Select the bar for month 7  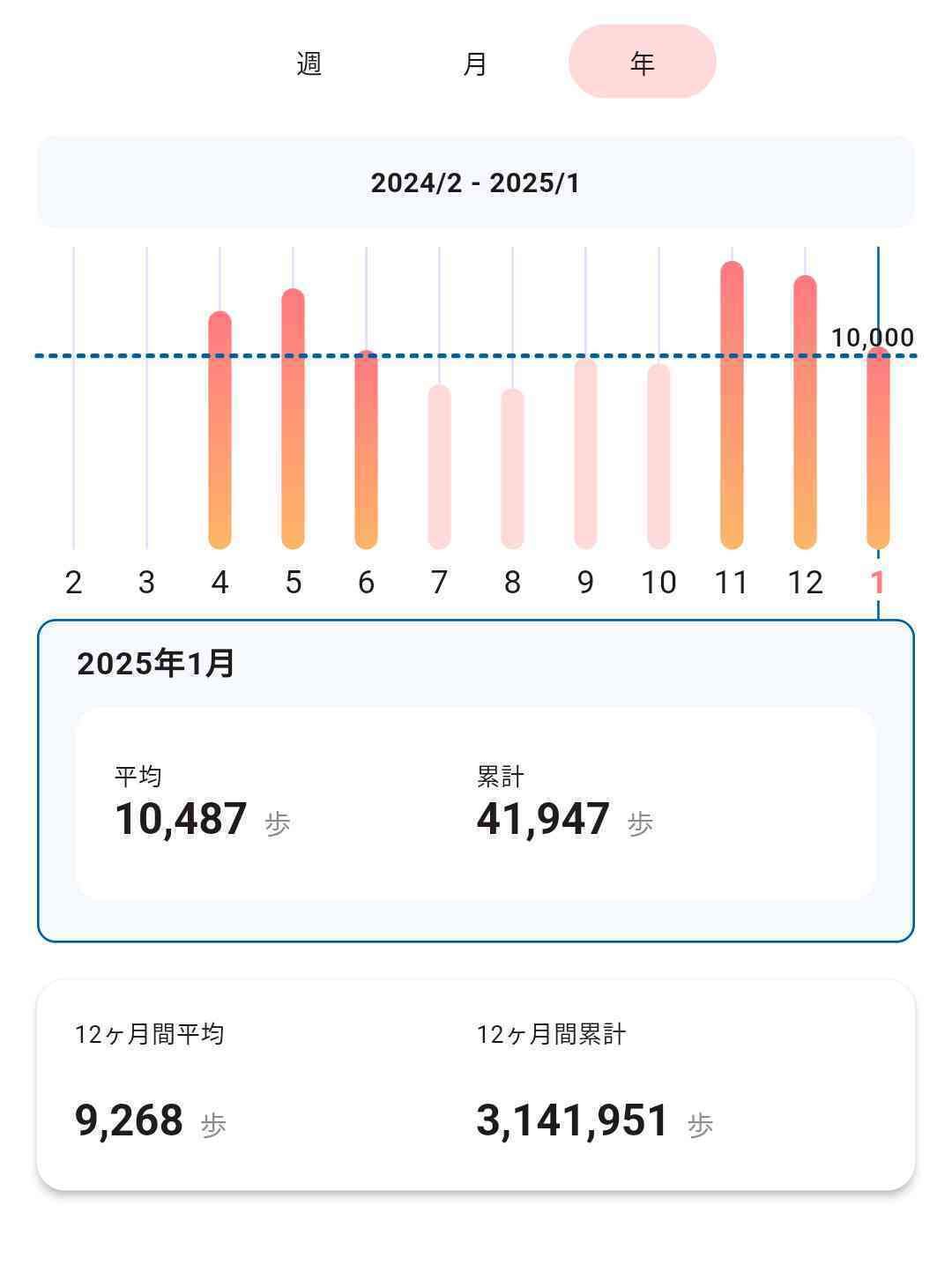[x=439, y=467]
